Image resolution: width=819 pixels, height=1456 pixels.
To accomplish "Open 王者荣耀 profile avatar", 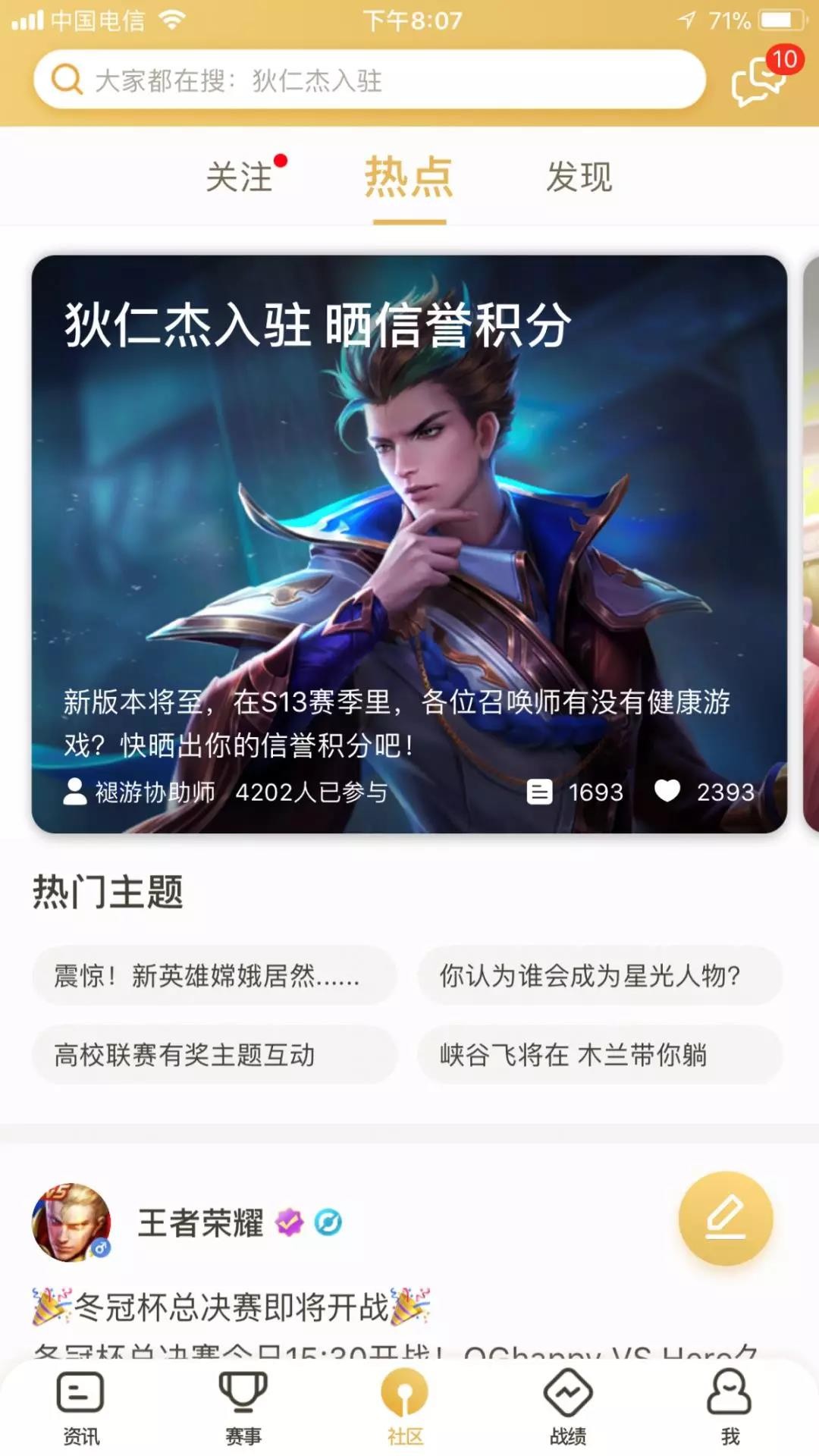I will [x=71, y=1222].
